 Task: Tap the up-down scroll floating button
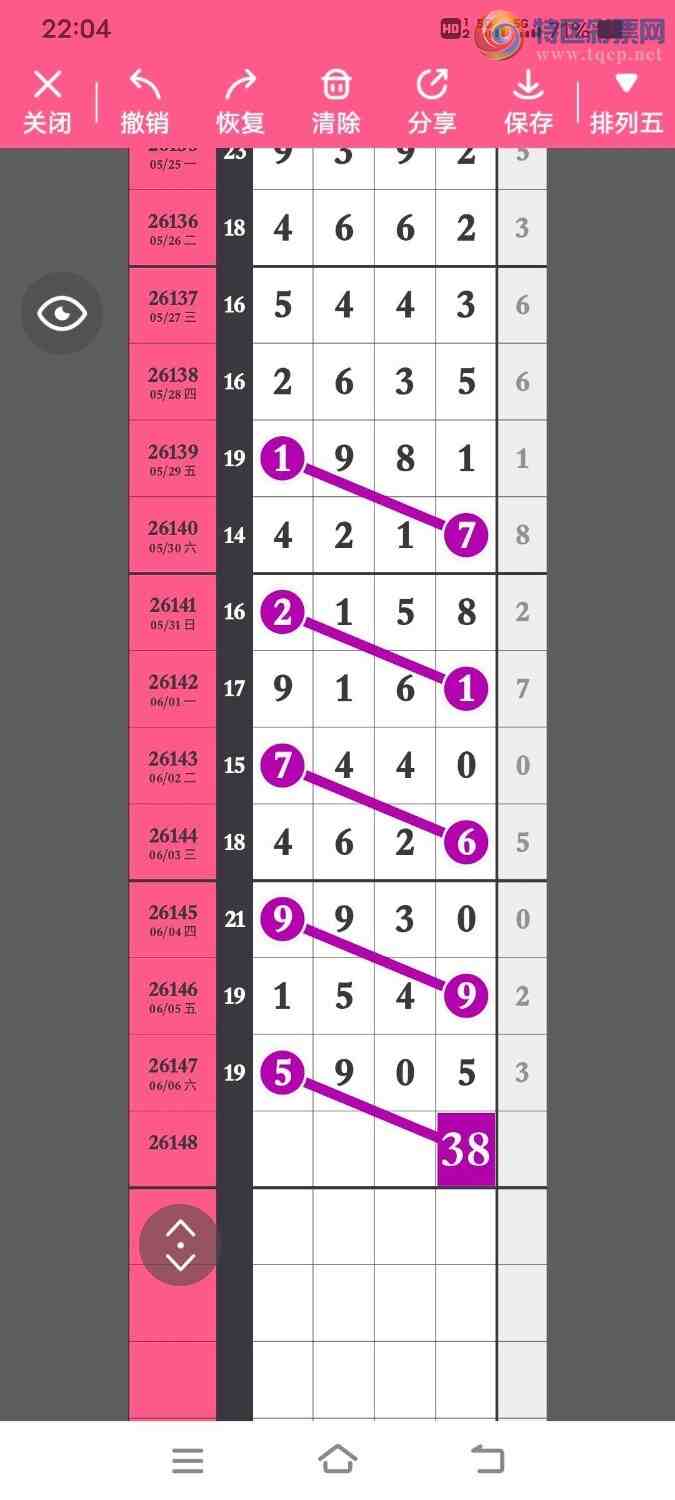pos(179,1245)
